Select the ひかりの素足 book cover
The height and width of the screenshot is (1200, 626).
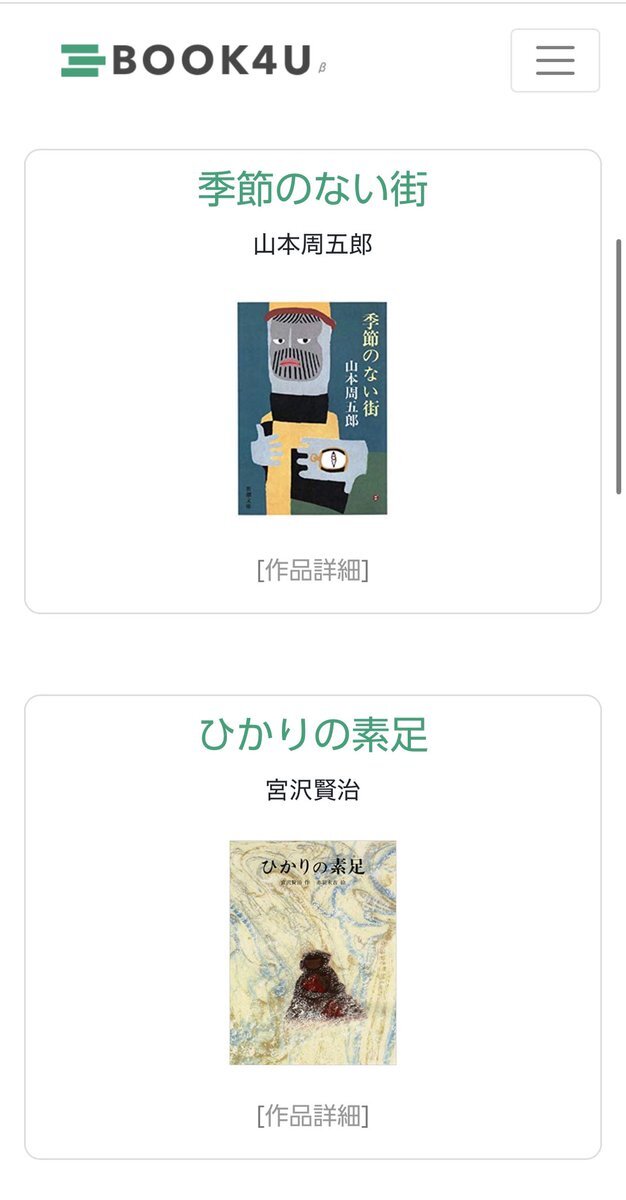(313, 952)
